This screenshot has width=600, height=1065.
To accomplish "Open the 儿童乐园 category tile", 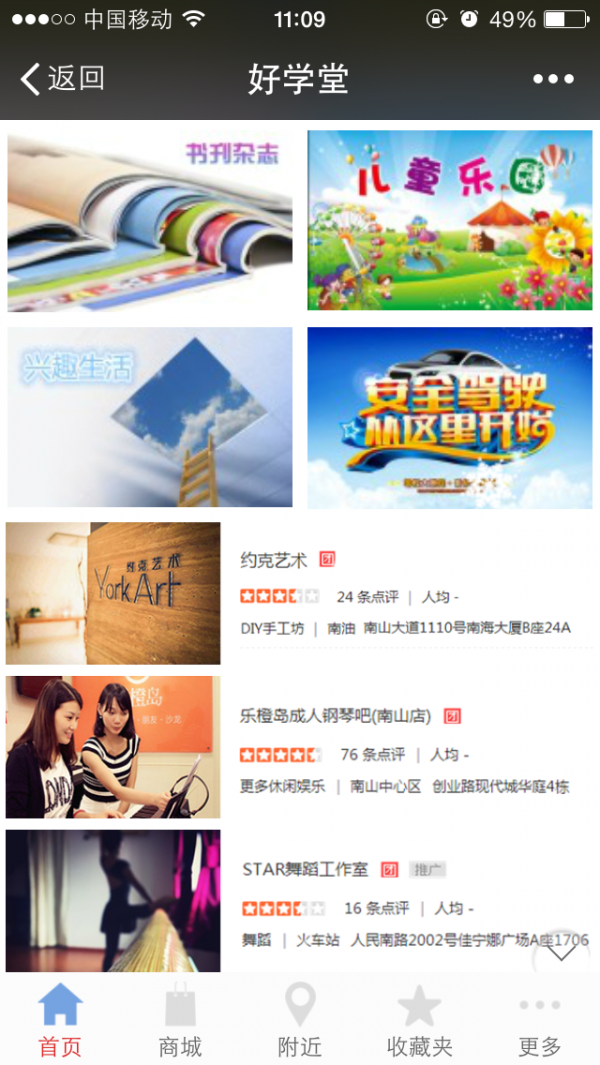I will [449, 220].
